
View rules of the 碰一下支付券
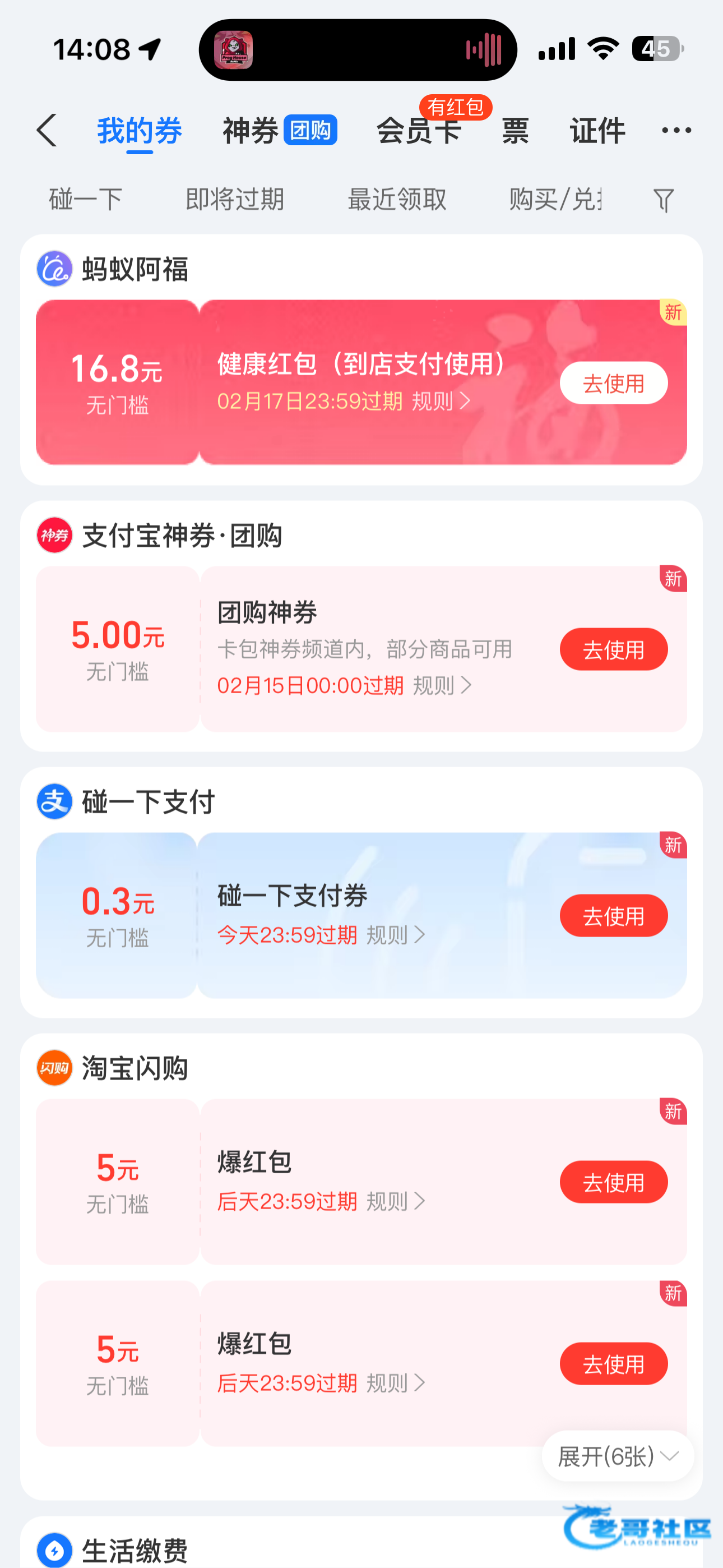point(396,935)
